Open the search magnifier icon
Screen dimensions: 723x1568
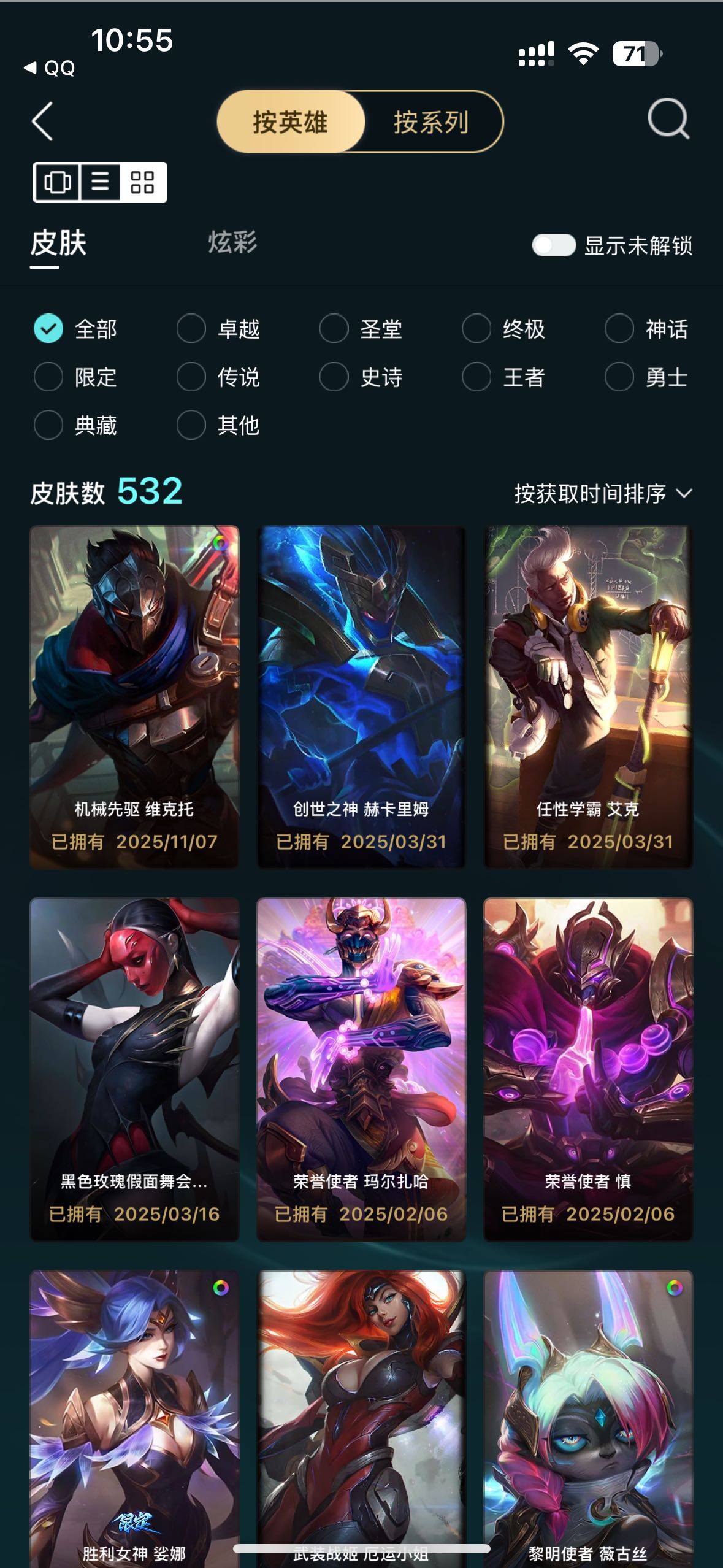(x=668, y=119)
